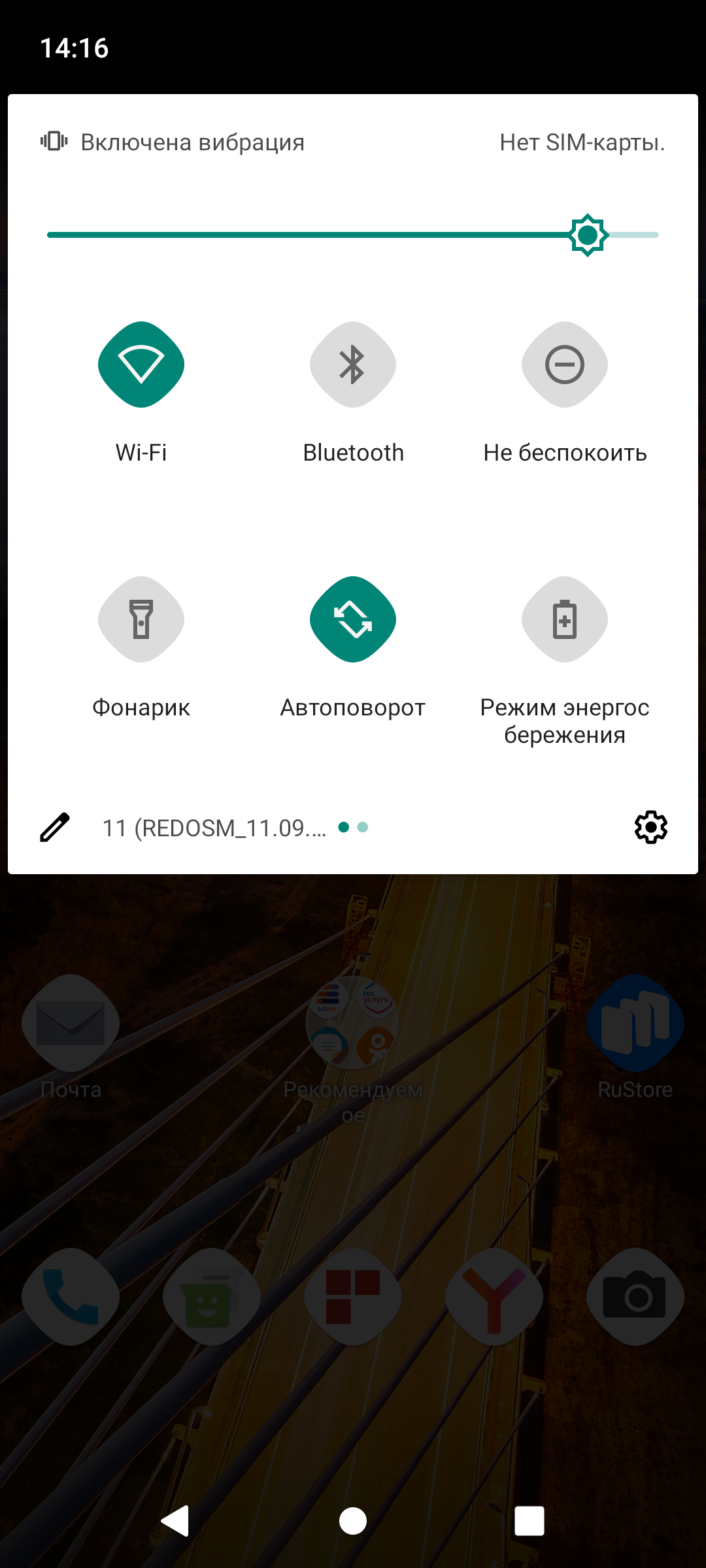Return to the home screen
The height and width of the screenshot is (1568, 706).
(353, 1521)
